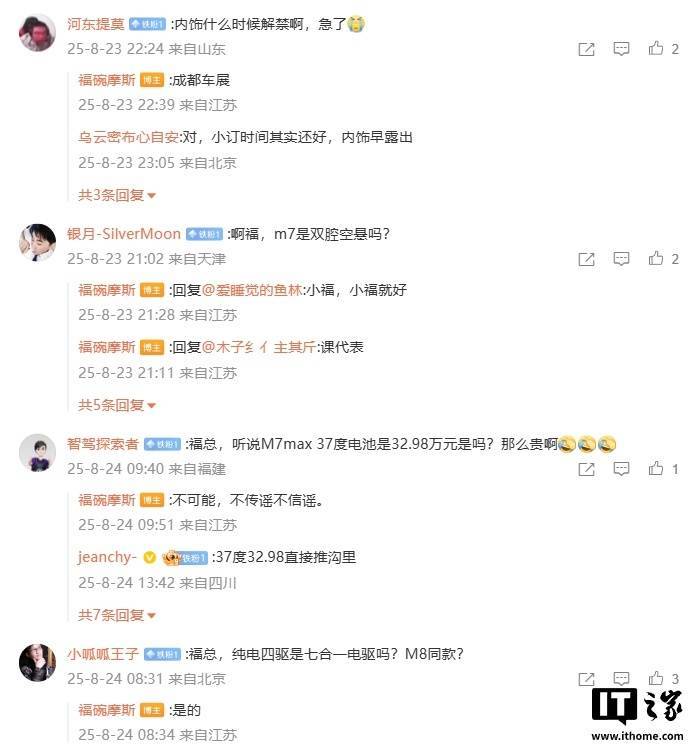Expand 共5条回复 replies
Image resolution: width=694 pixels, height=749 pixels.
pos(117,405)
